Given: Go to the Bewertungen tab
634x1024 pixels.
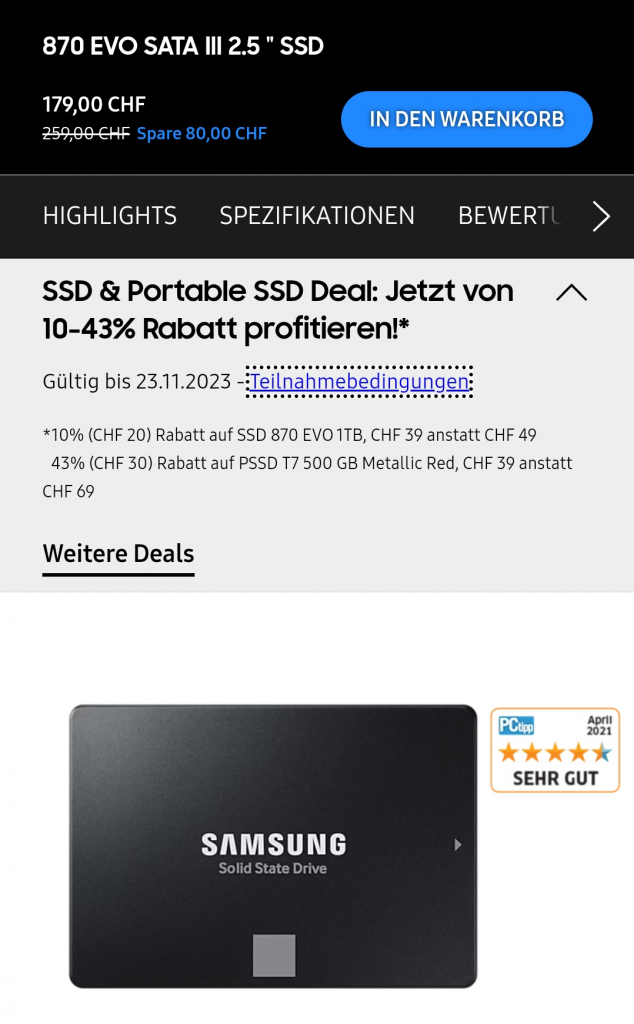Looking at the screenshot, I should pos(510,216).
